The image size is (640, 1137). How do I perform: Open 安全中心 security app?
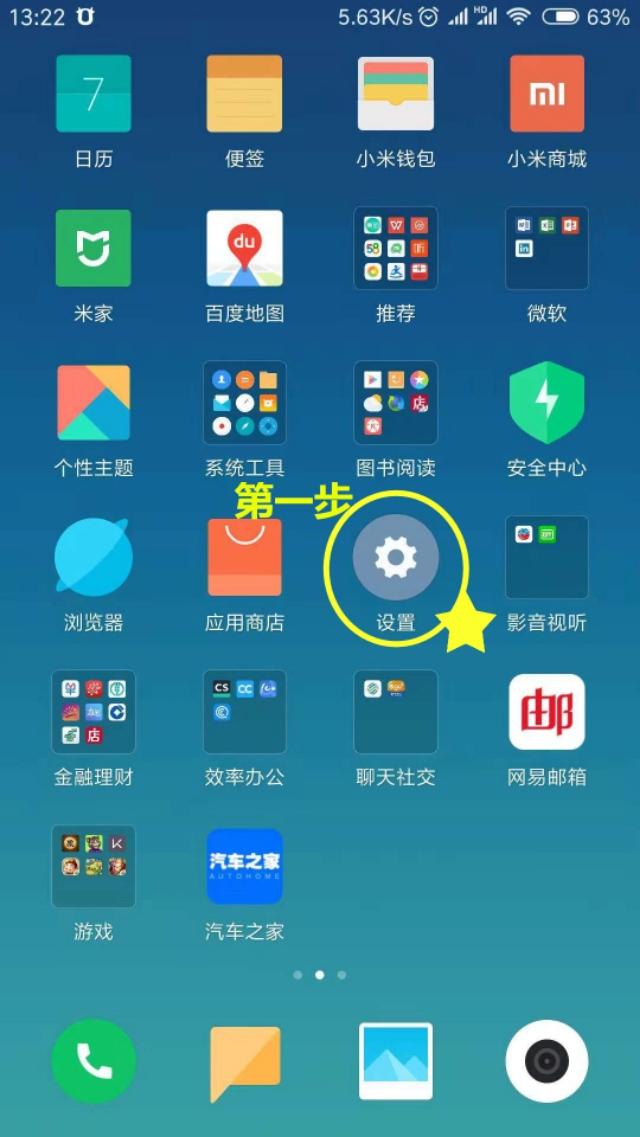[x=546, y=402]
